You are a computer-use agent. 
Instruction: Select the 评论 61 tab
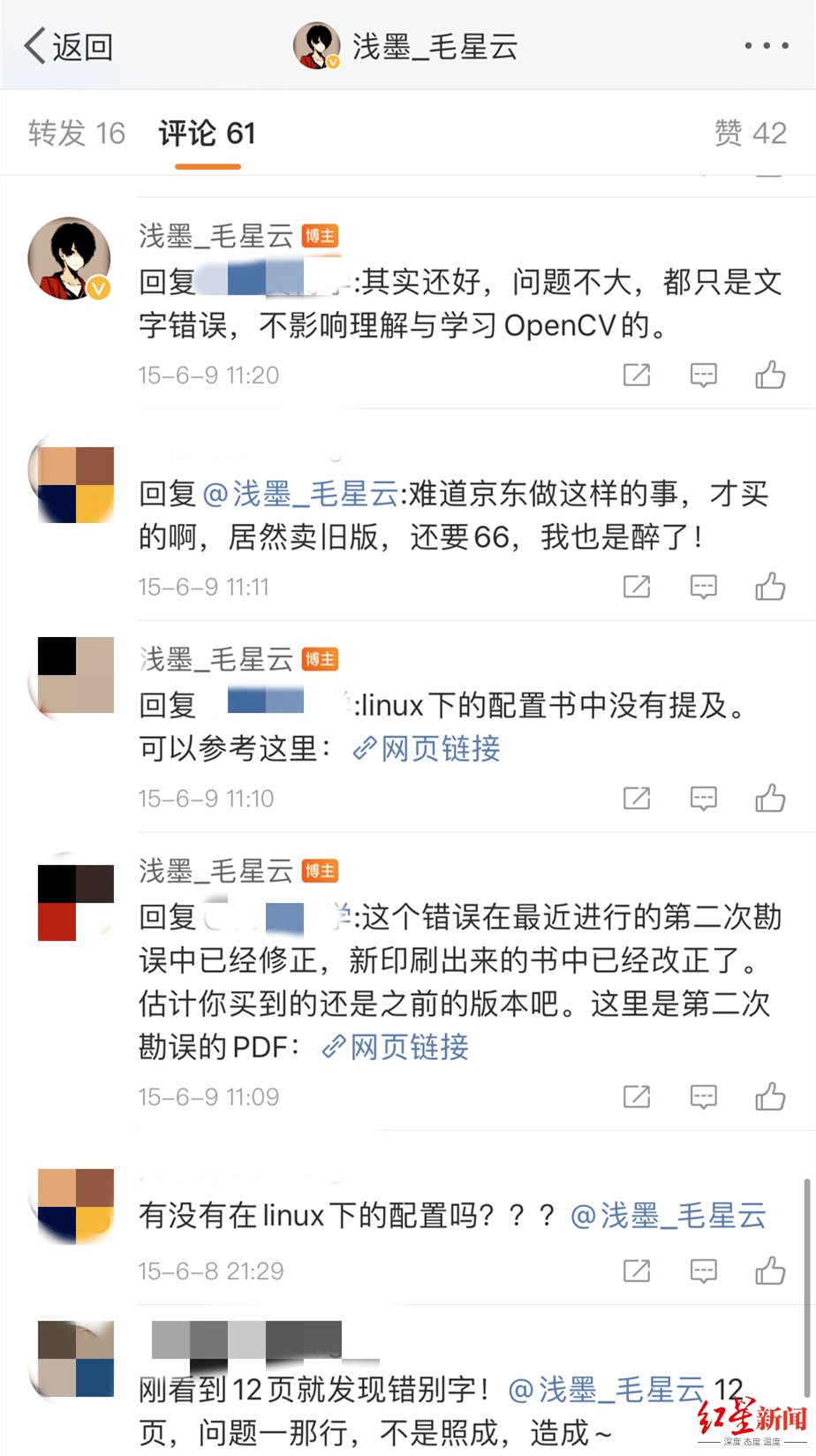pos(208,133)
